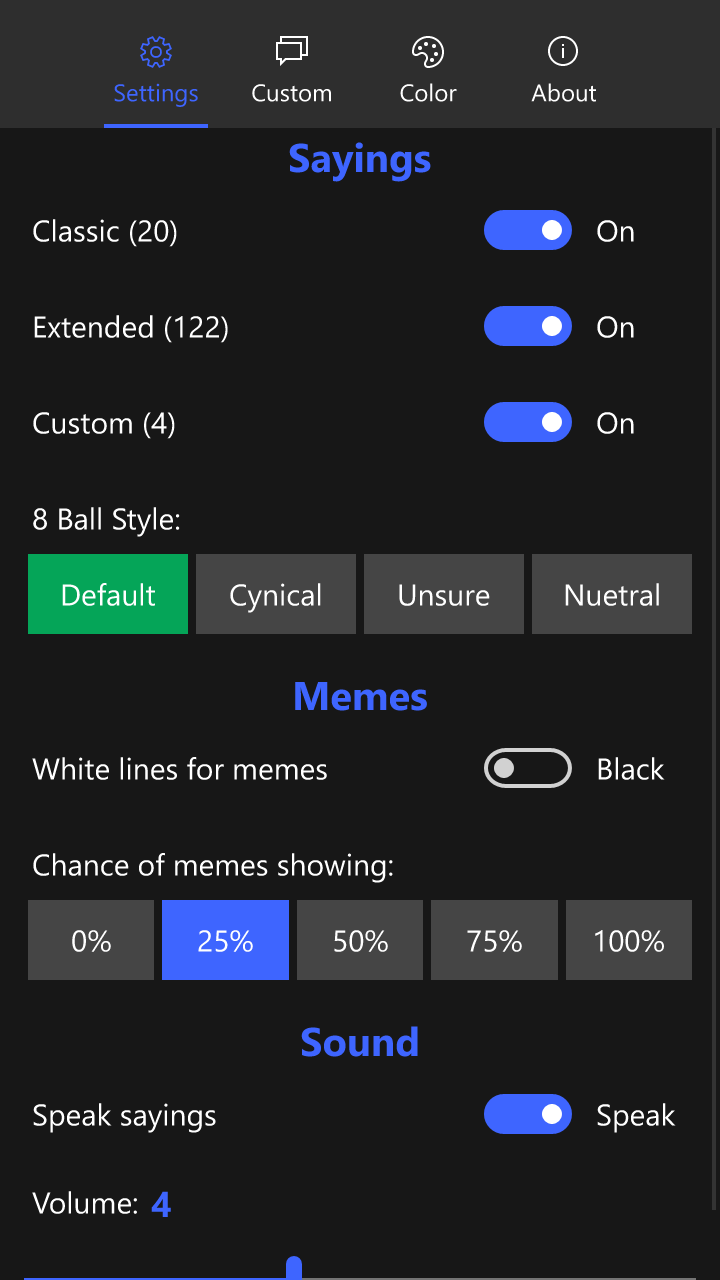Select 25% meme chance
This screenshot has width=720, height=1280.
[x=226, y=941]
